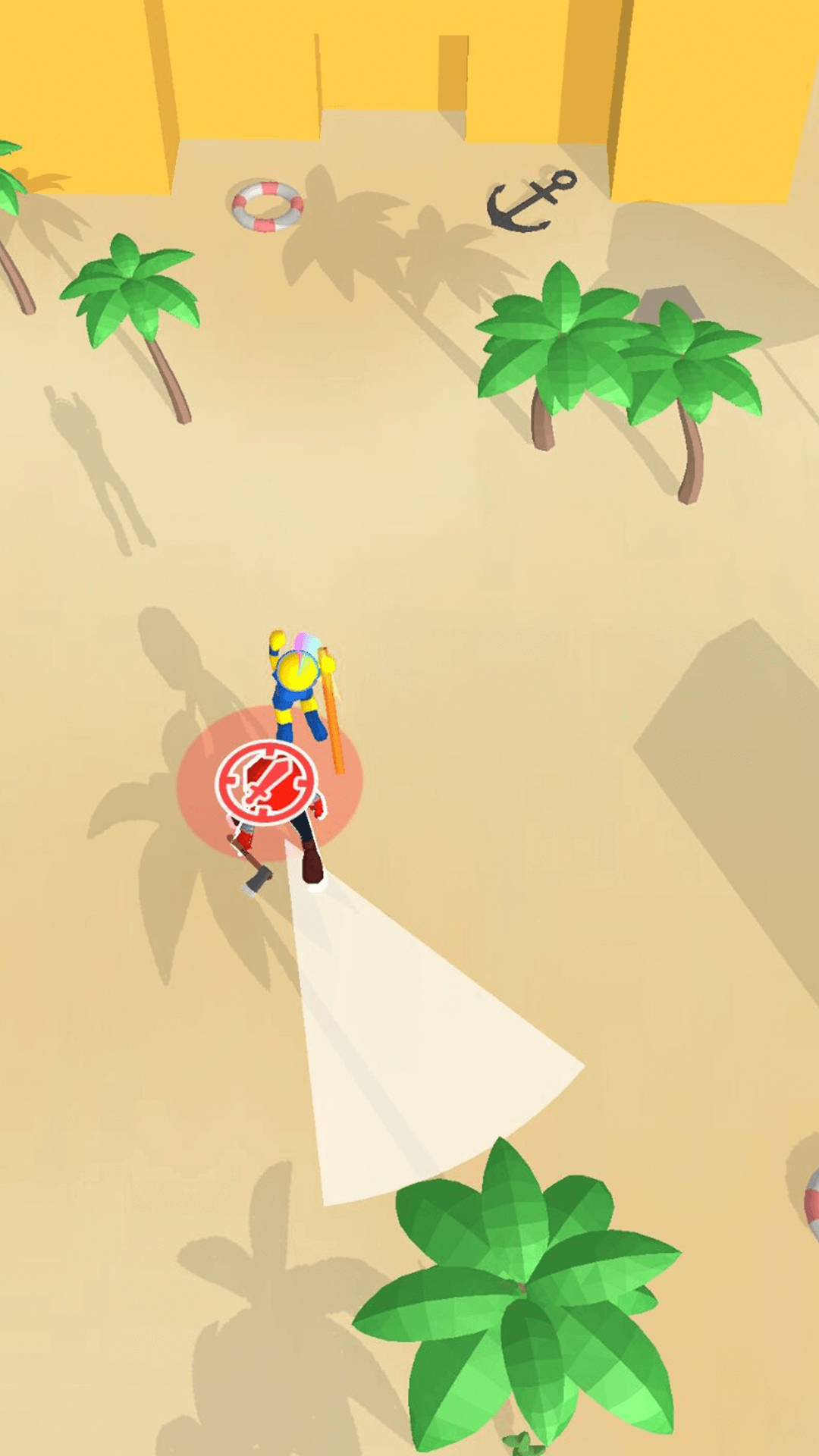Tap the red sword attack icon

coord(265,783)
